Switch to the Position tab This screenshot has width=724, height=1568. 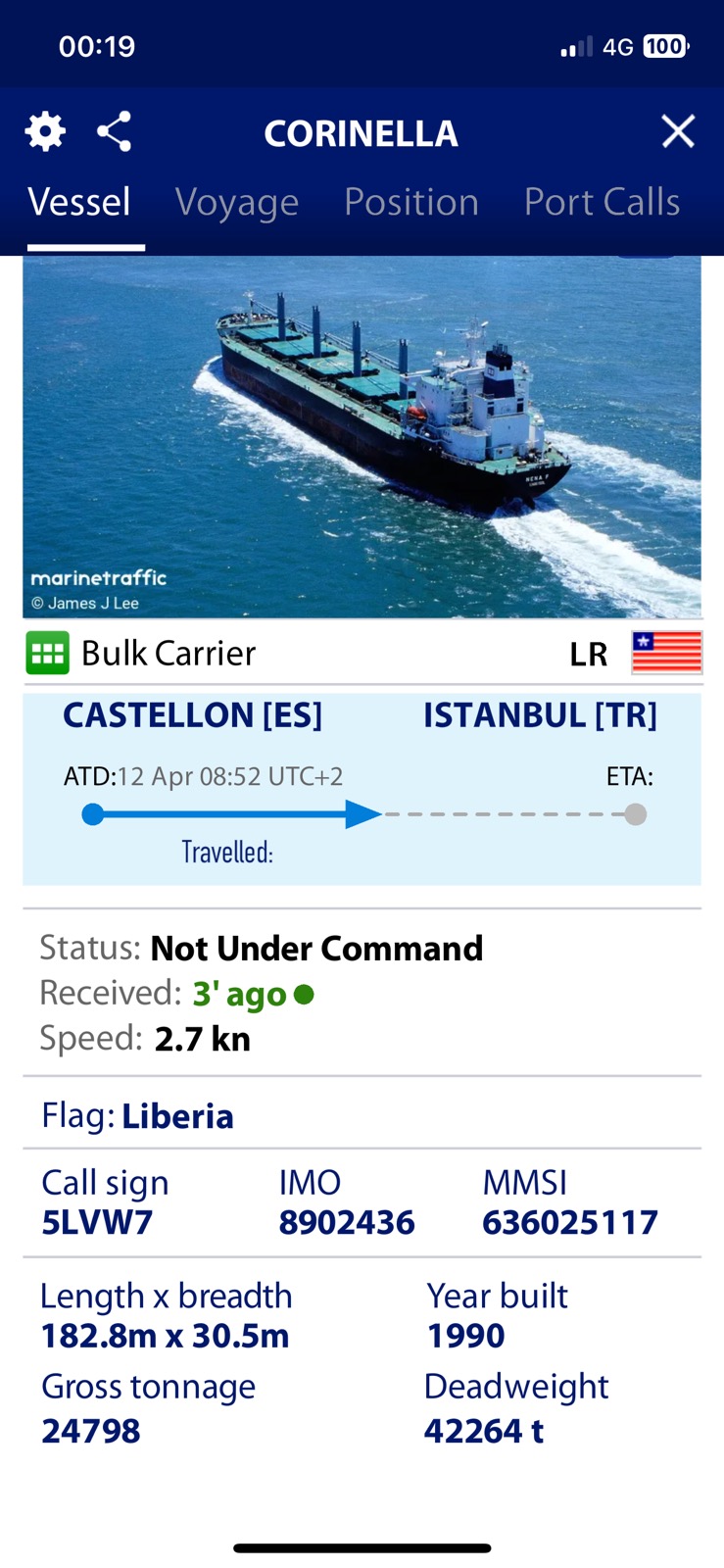click(x=411, y=202)
